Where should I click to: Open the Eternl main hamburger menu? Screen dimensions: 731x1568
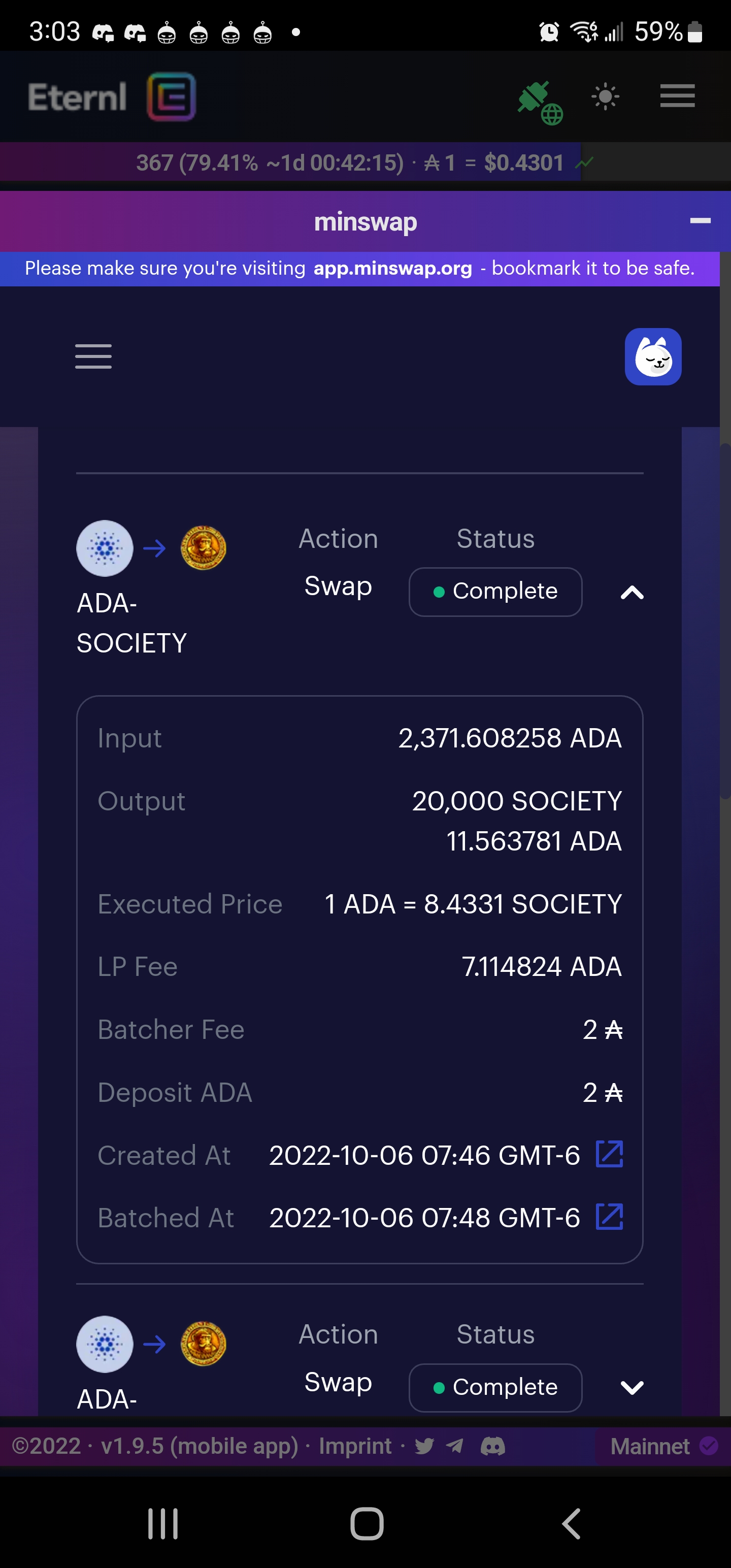point(677,96)
